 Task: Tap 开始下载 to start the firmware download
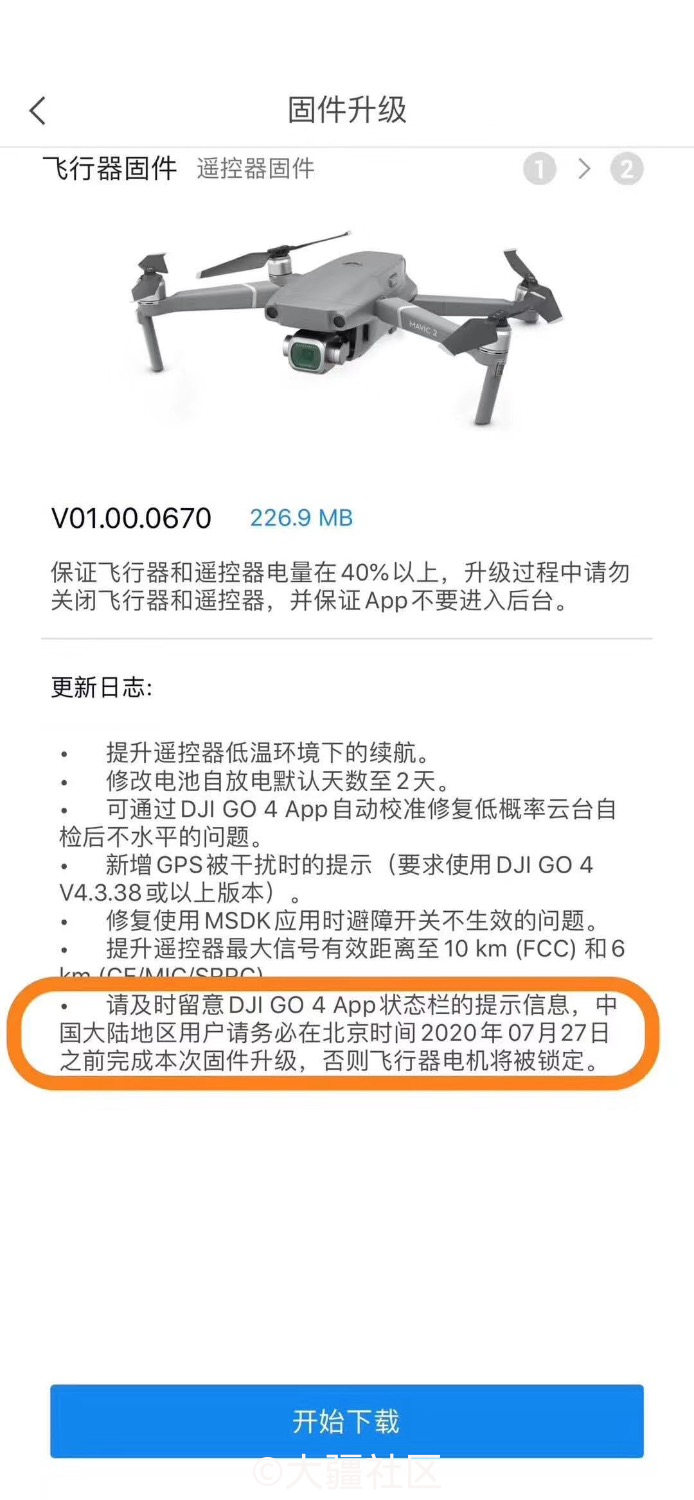coord(346,1420)
